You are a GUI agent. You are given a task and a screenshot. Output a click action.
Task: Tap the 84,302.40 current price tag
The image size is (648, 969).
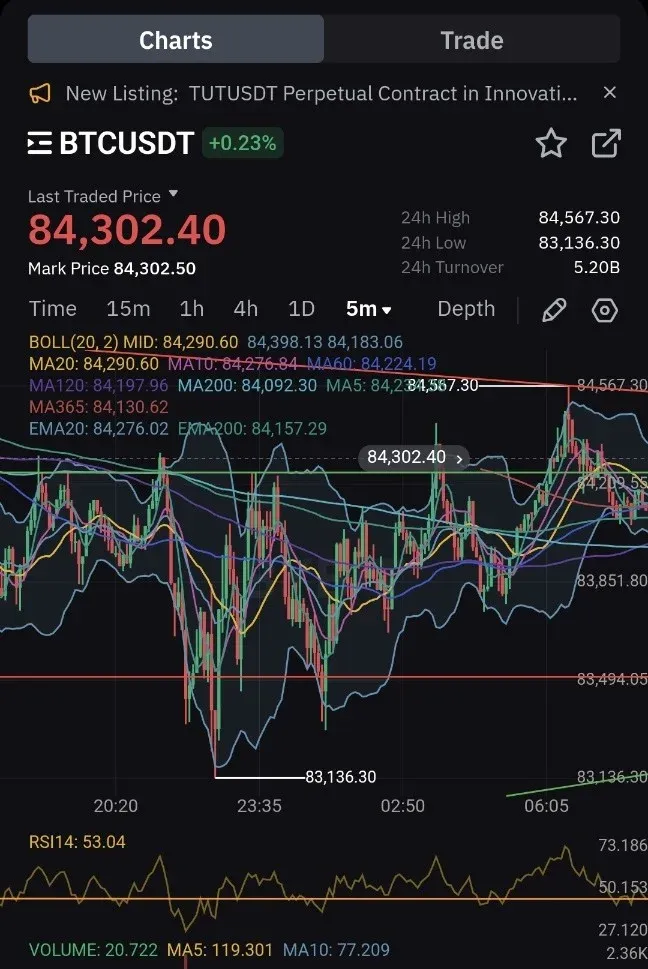[x=415, y=458]
